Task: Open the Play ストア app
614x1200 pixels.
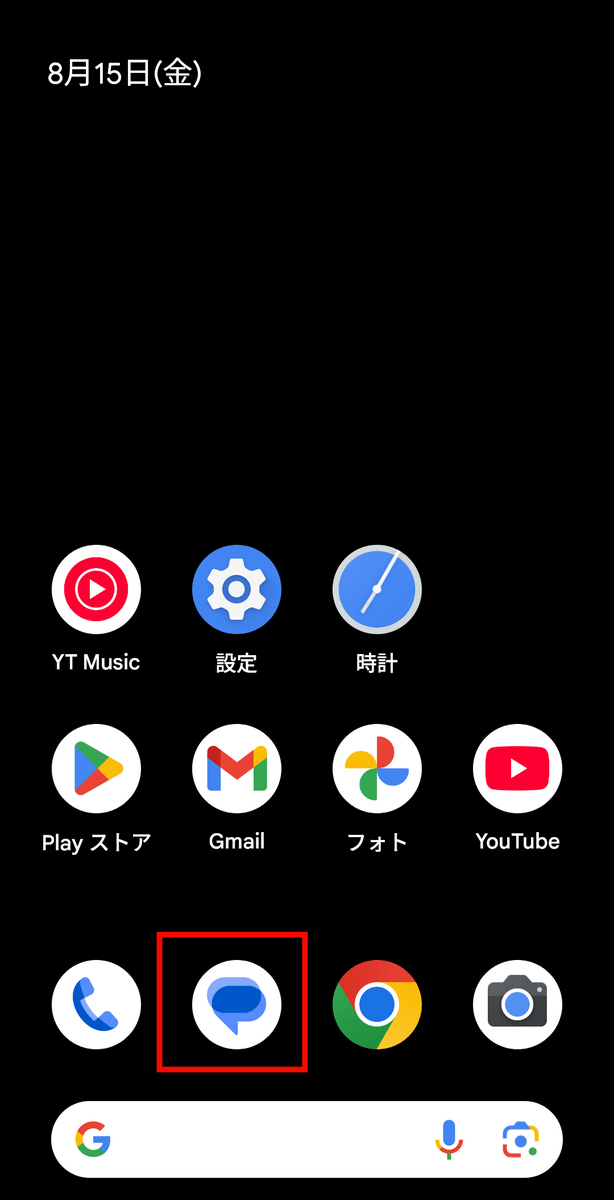Action: pyautogui.click(x=96, y=769)
